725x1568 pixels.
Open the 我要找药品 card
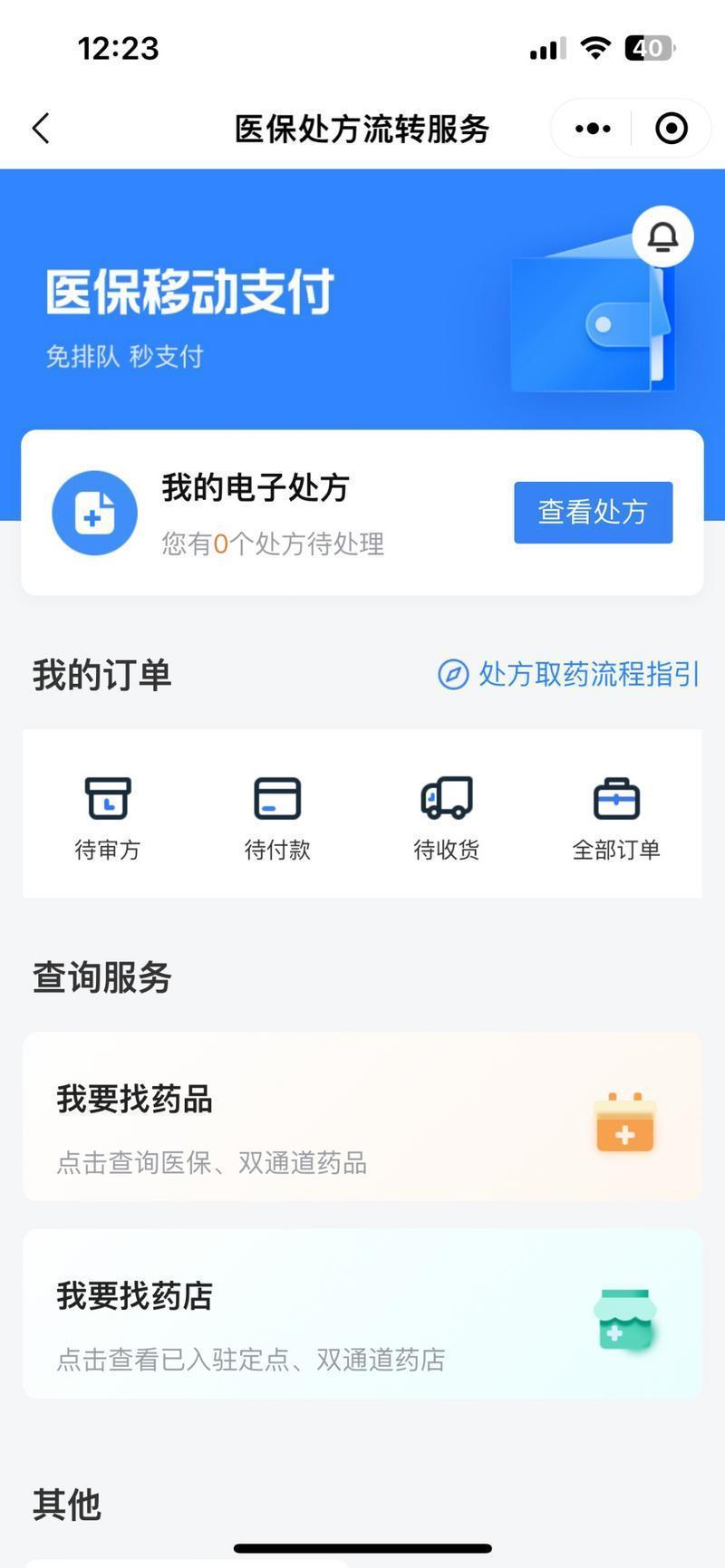pyautogui.click(x=362, y=1117)
